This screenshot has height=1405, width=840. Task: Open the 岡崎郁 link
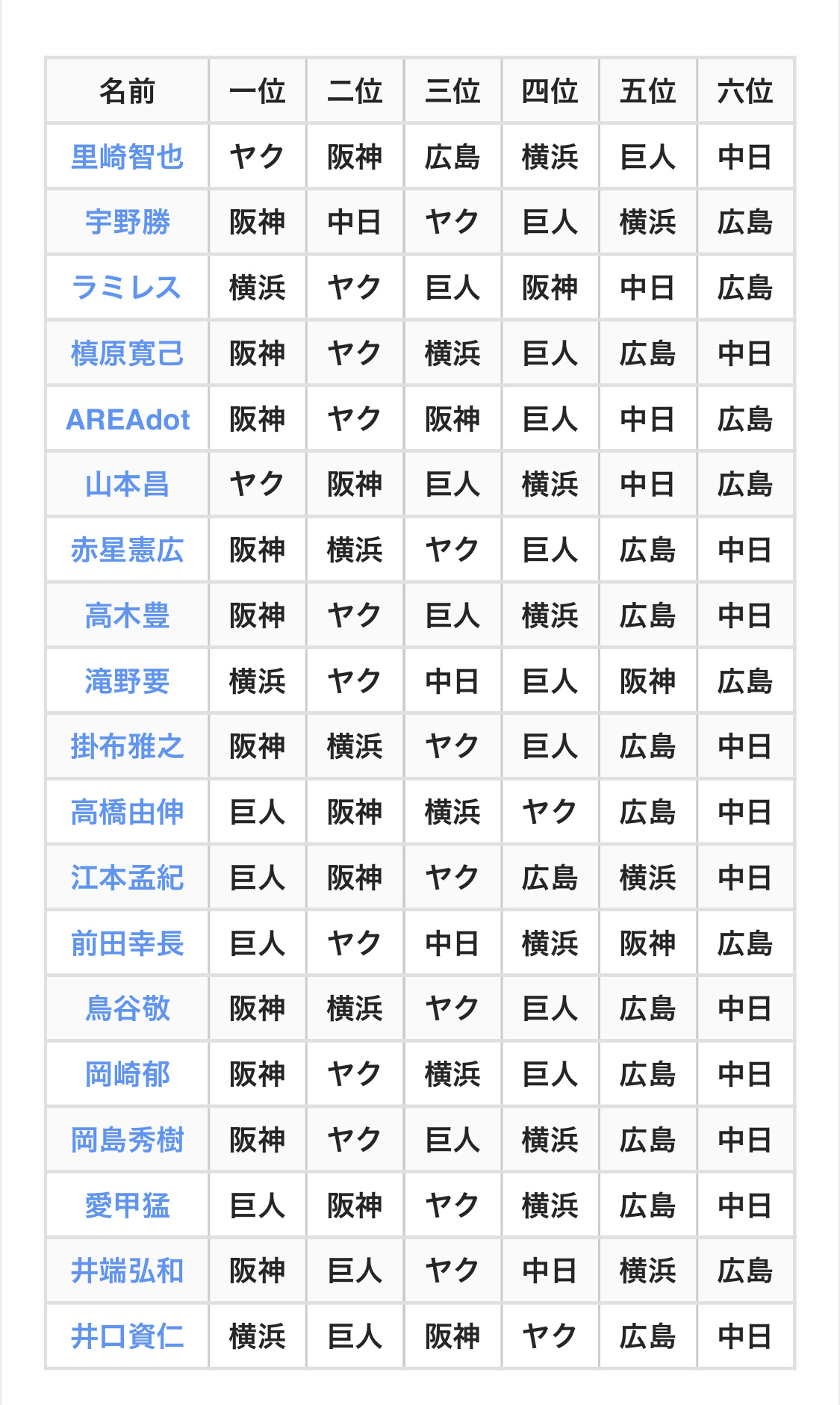coord(127,1074)
